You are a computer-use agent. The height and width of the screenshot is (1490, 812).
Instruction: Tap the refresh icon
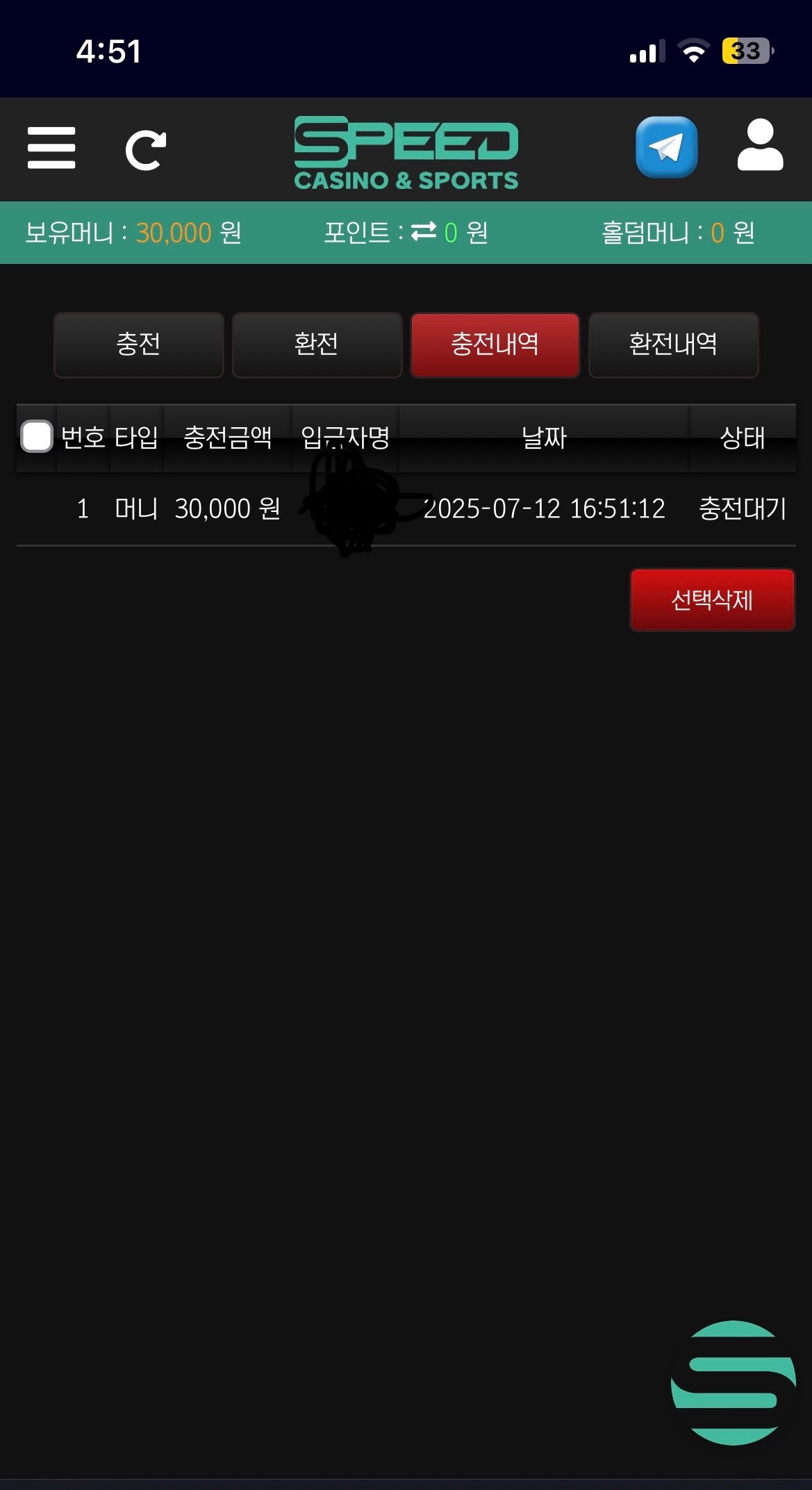coord(146,150)
